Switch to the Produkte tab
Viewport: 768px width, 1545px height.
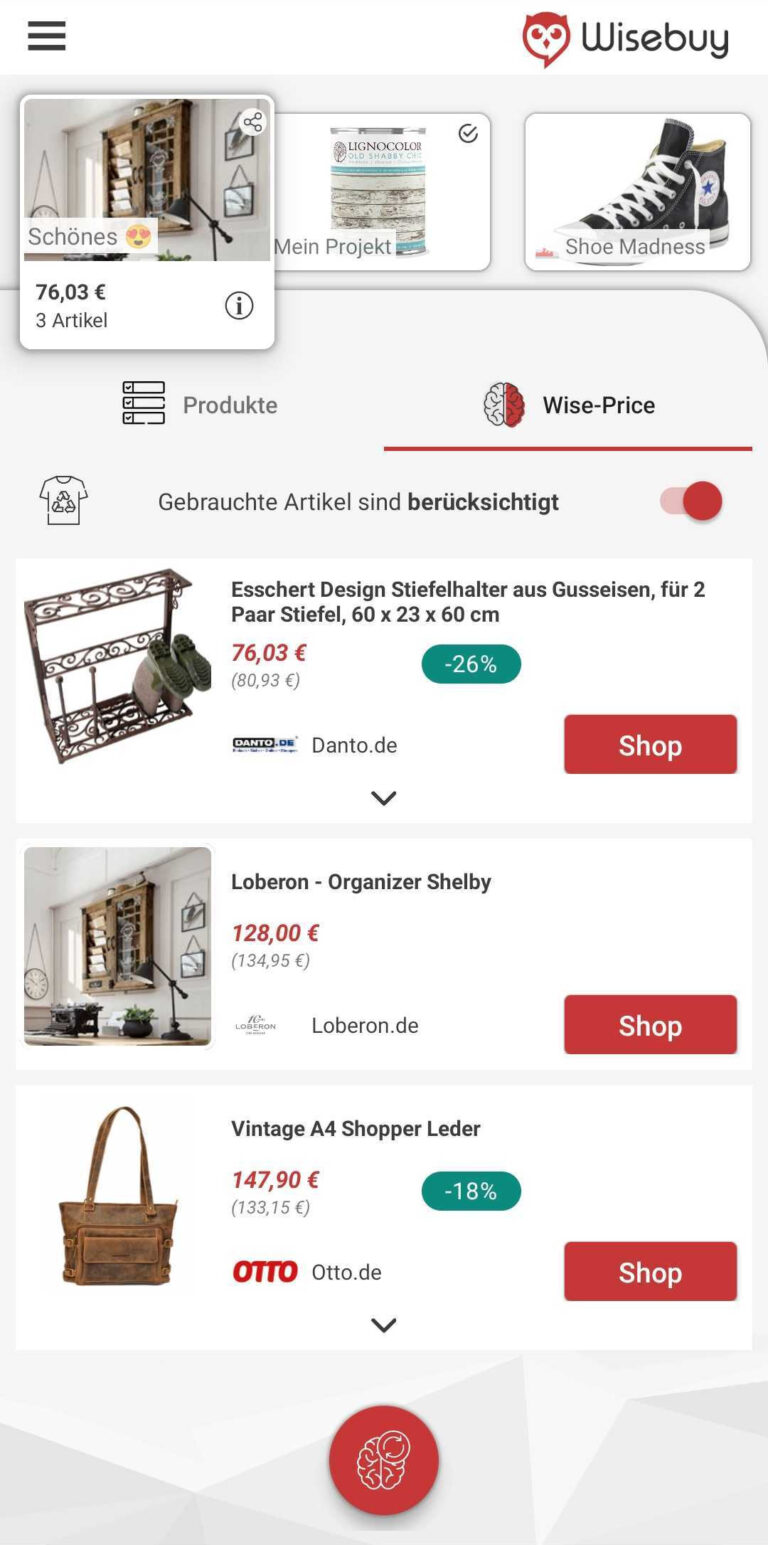click(x=200, y=405)
